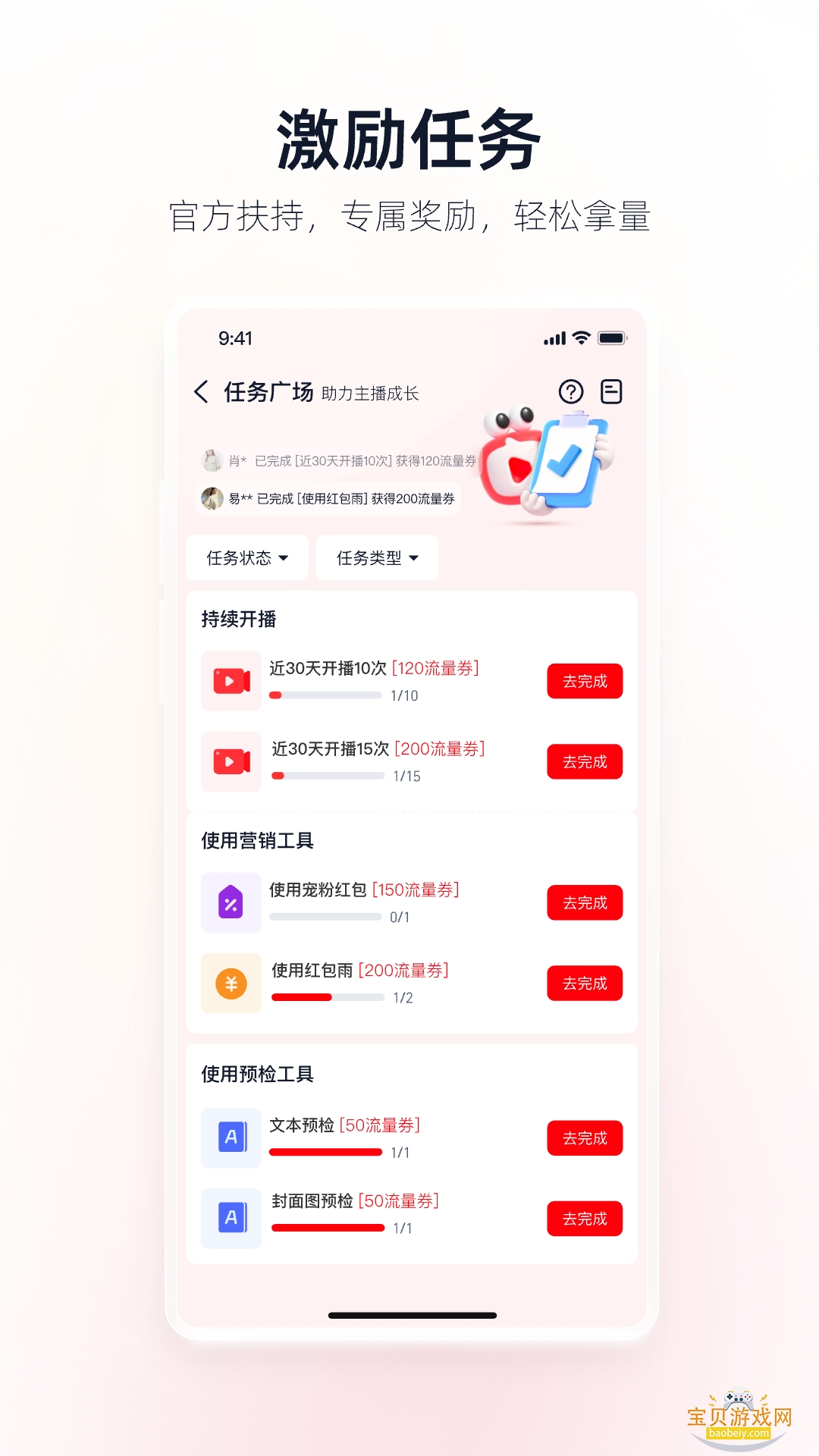Image resolution: width=819 pixels, height=1456 pixels.
Task: Select the camera icon for 近30天开播10次 task
Action: pyautogui.click(x=231, y=680)
